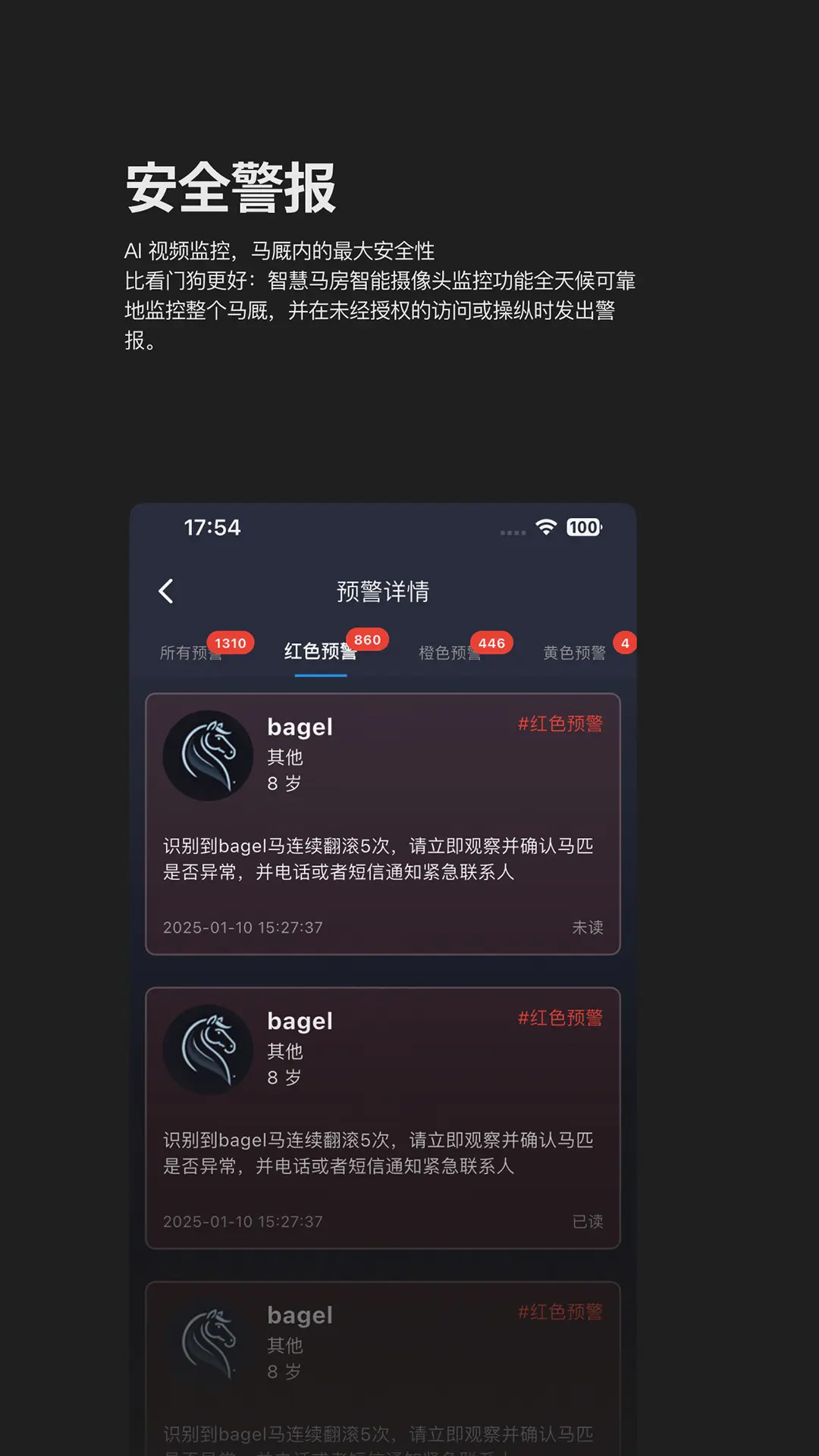Screen dimensions: 819x1456
Task: Tap 未读 to mark the first alert as read
Action: coord(588,927)
